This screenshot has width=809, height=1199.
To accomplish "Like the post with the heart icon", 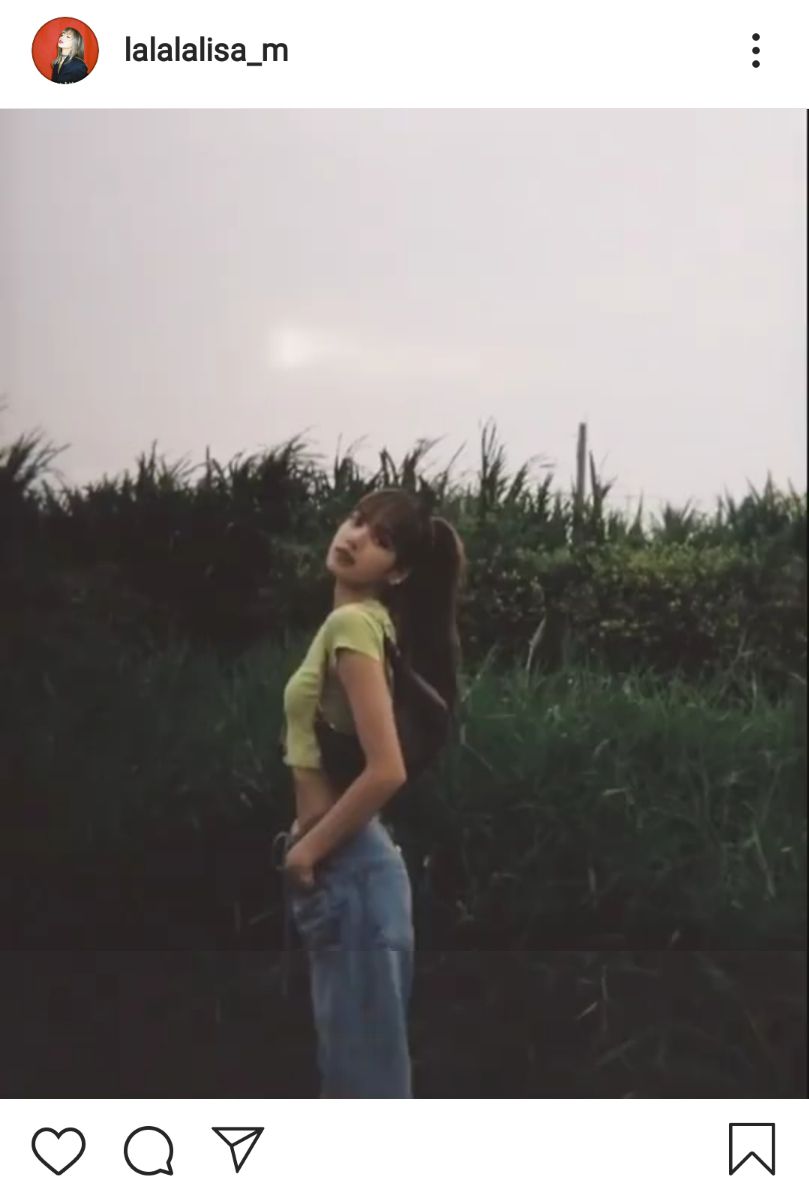I will click(x=58, y=1150).
